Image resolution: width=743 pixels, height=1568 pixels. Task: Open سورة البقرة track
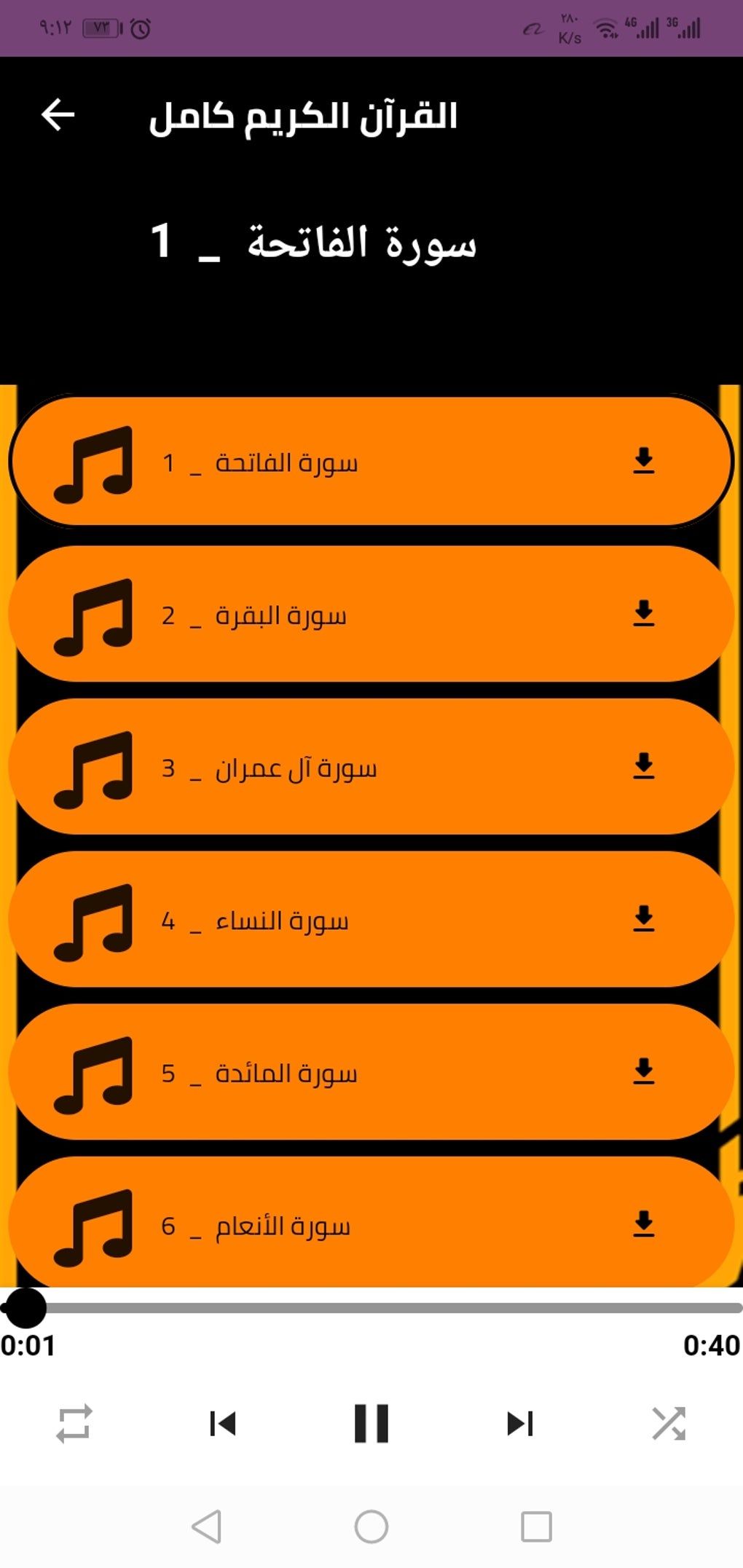[x=280, y=616]
